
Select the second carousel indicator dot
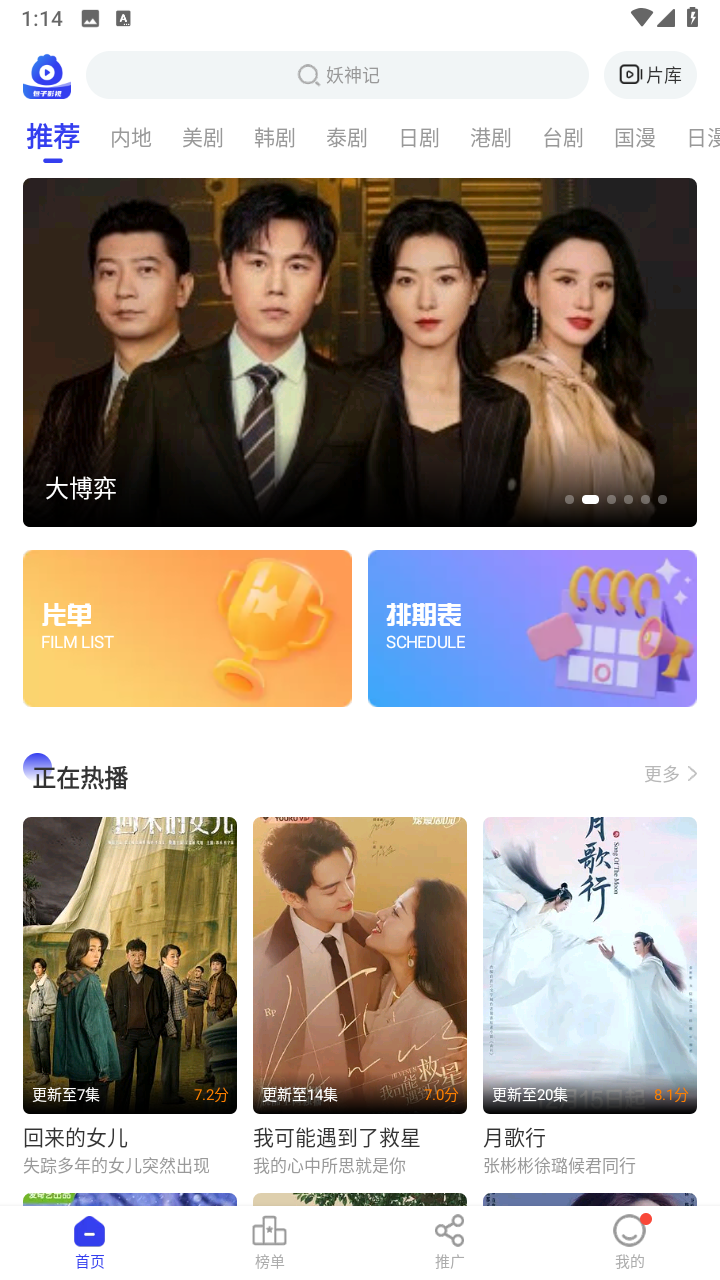coord(589,499)
